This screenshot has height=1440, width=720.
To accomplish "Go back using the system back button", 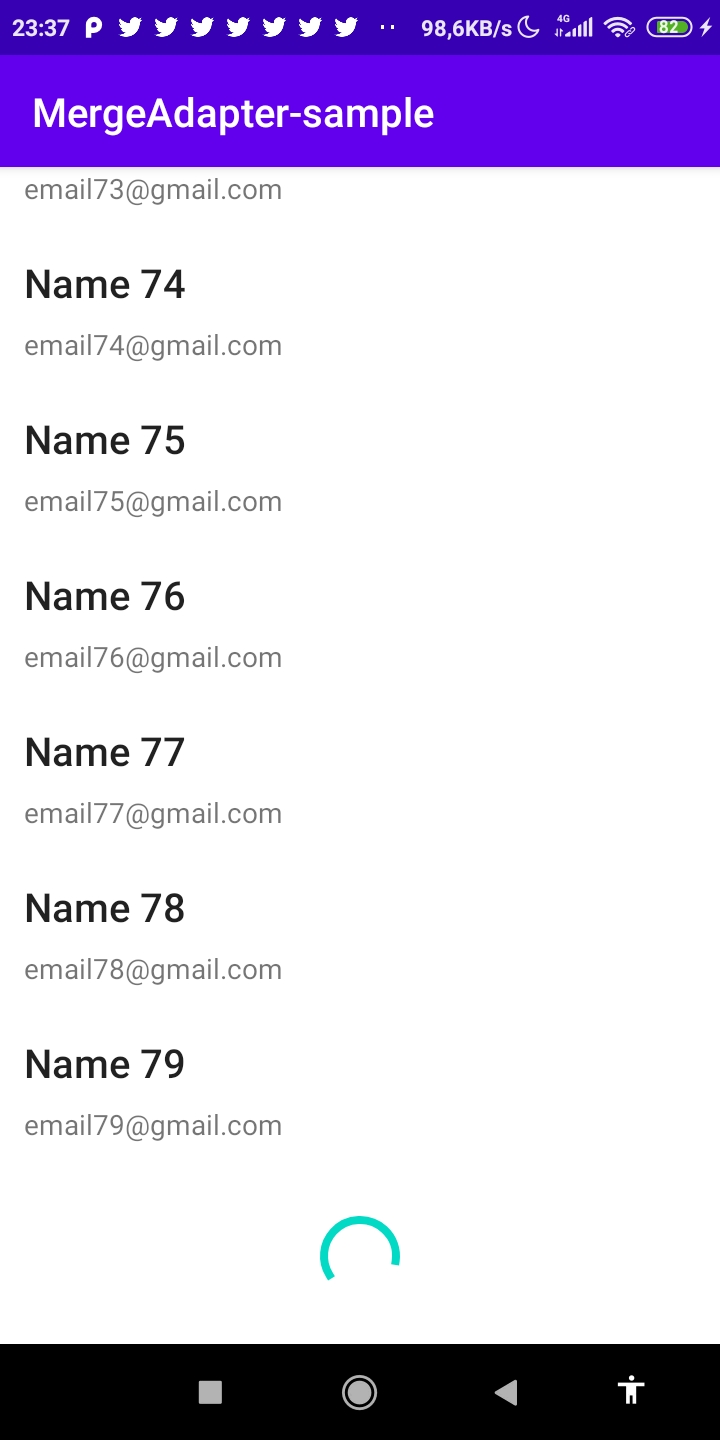I will pyautogui.click(x=506, y=1392).
